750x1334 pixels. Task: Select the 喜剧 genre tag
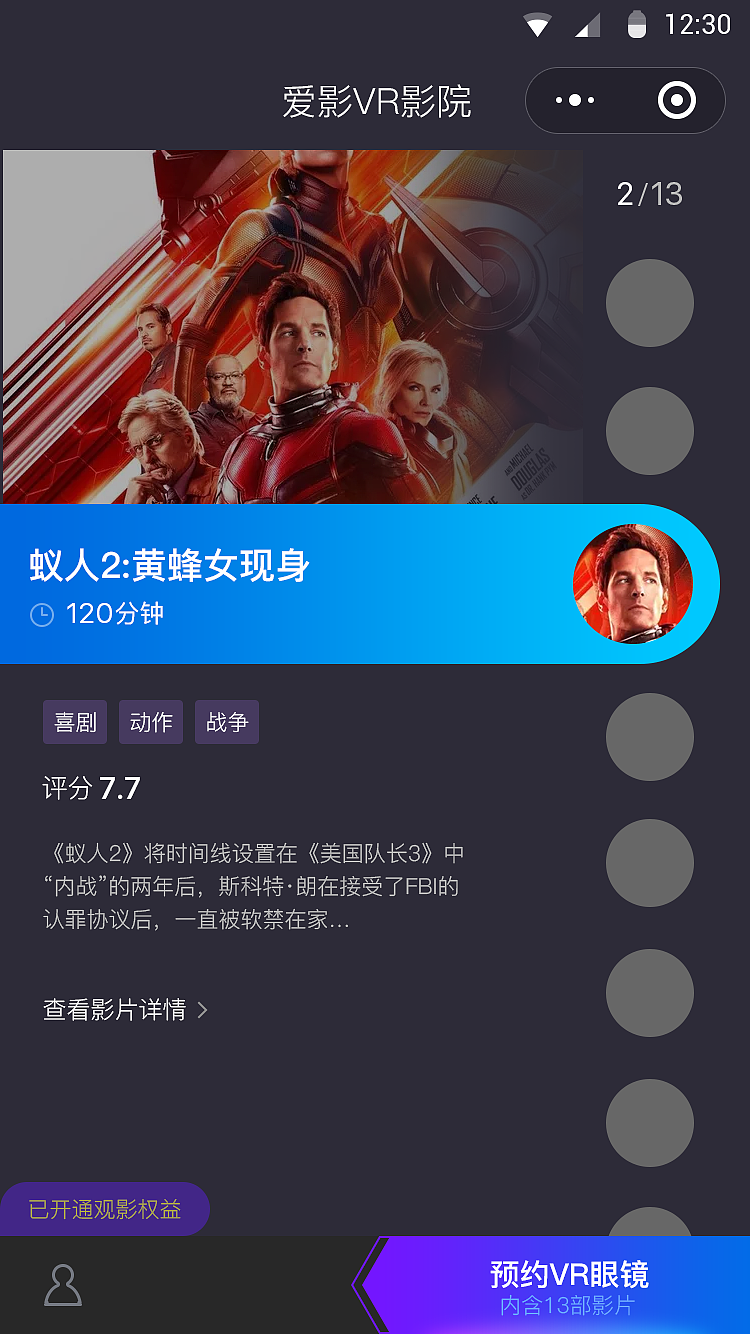pos(74,721)
